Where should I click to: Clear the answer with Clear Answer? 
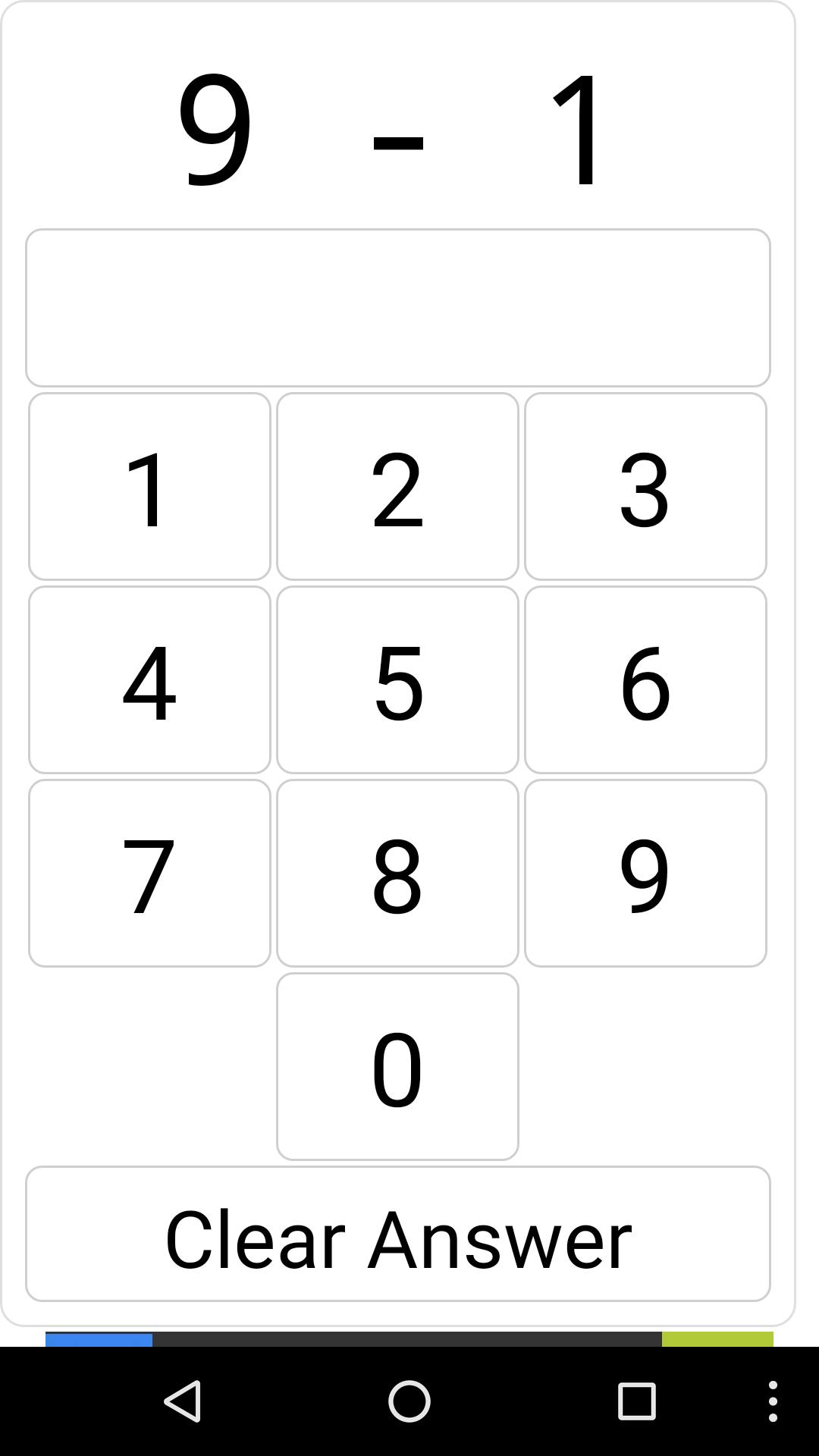pos(398,1234)
